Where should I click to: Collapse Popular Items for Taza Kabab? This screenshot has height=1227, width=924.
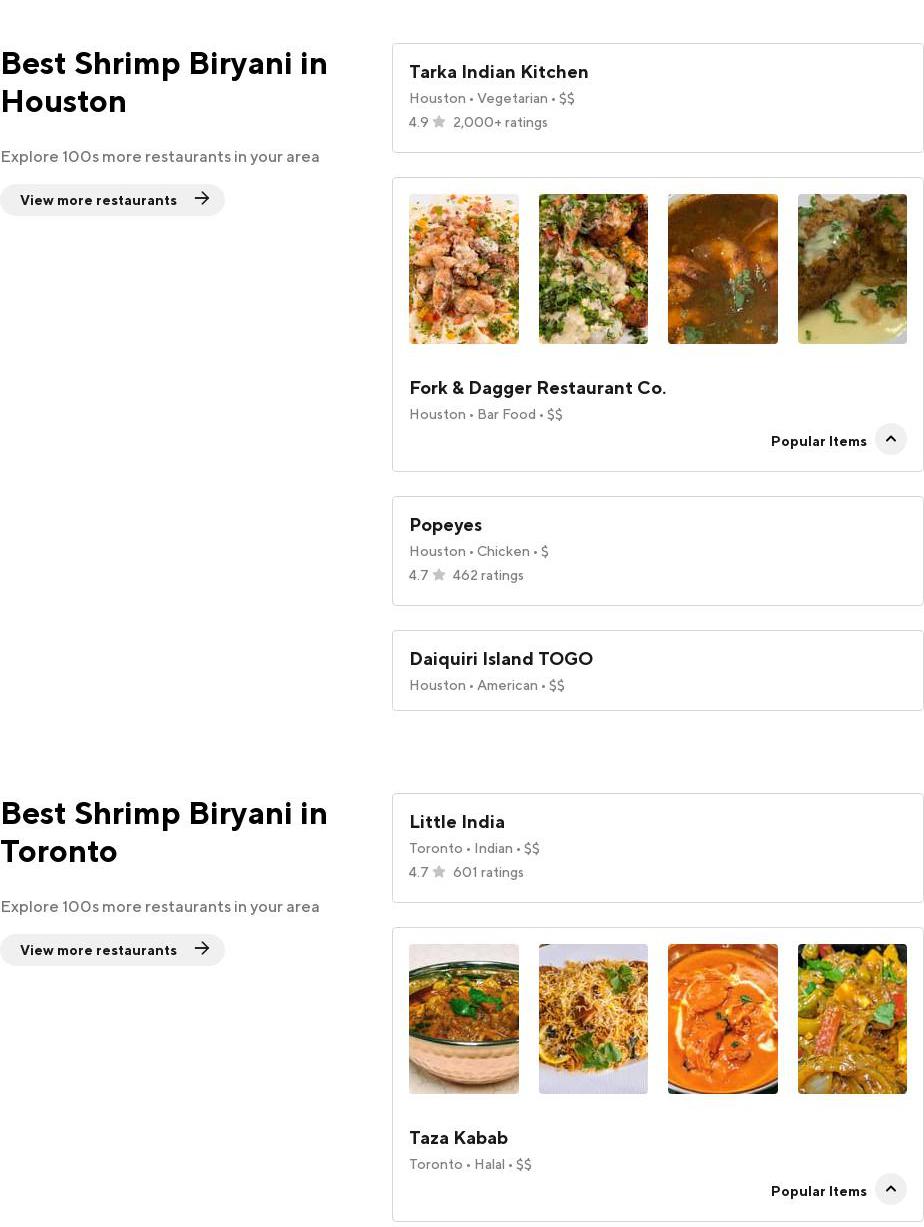[890, 1190]
